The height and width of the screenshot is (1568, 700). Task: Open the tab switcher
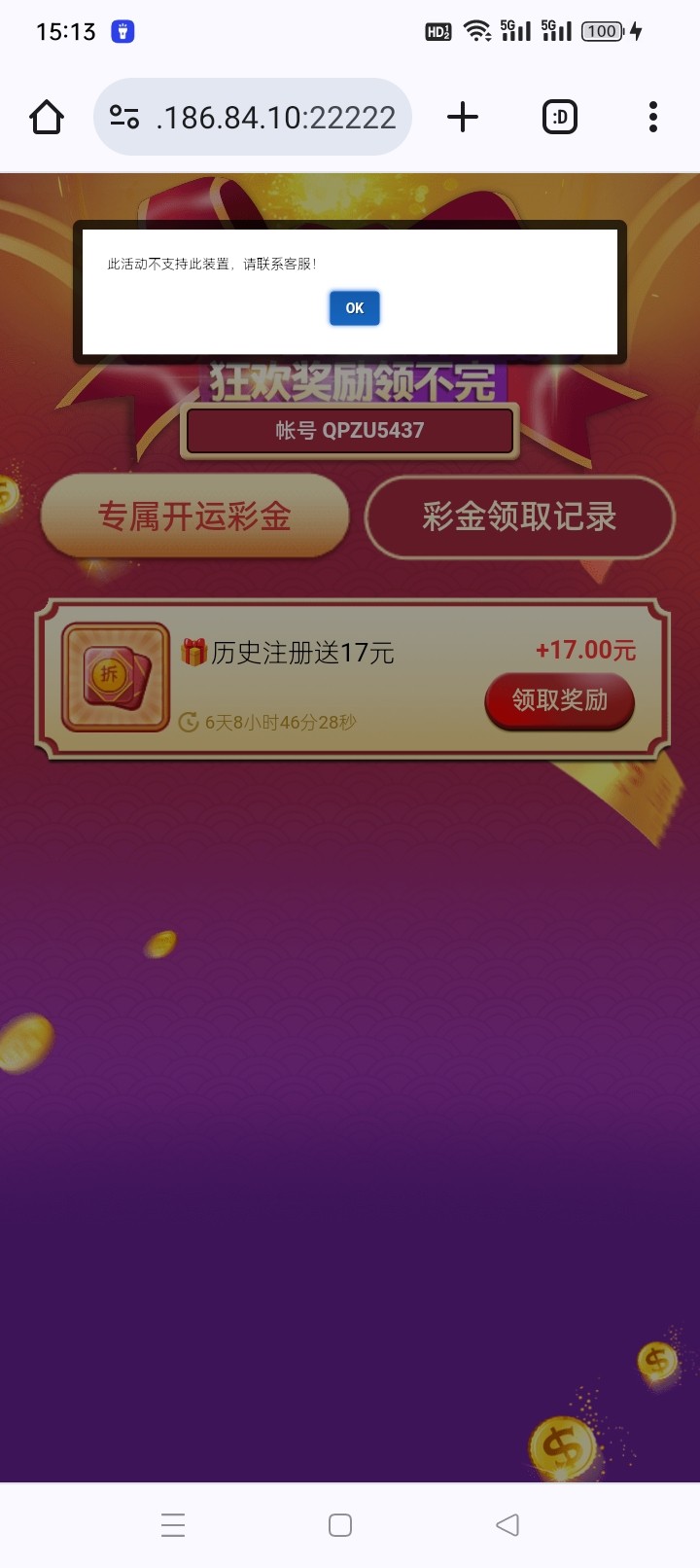click(559, 118)
